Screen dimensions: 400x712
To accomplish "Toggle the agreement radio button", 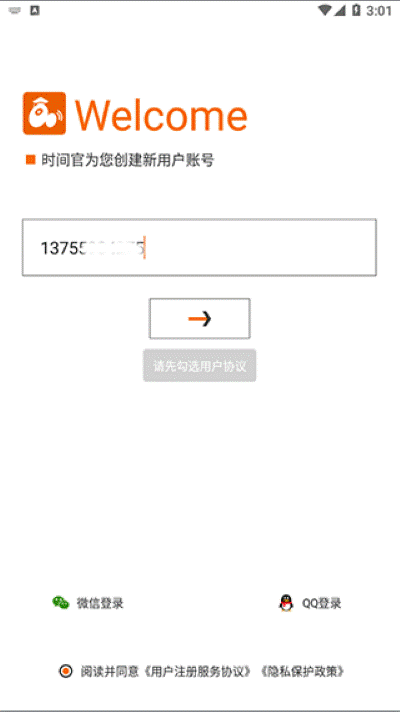I will point(66,671).
